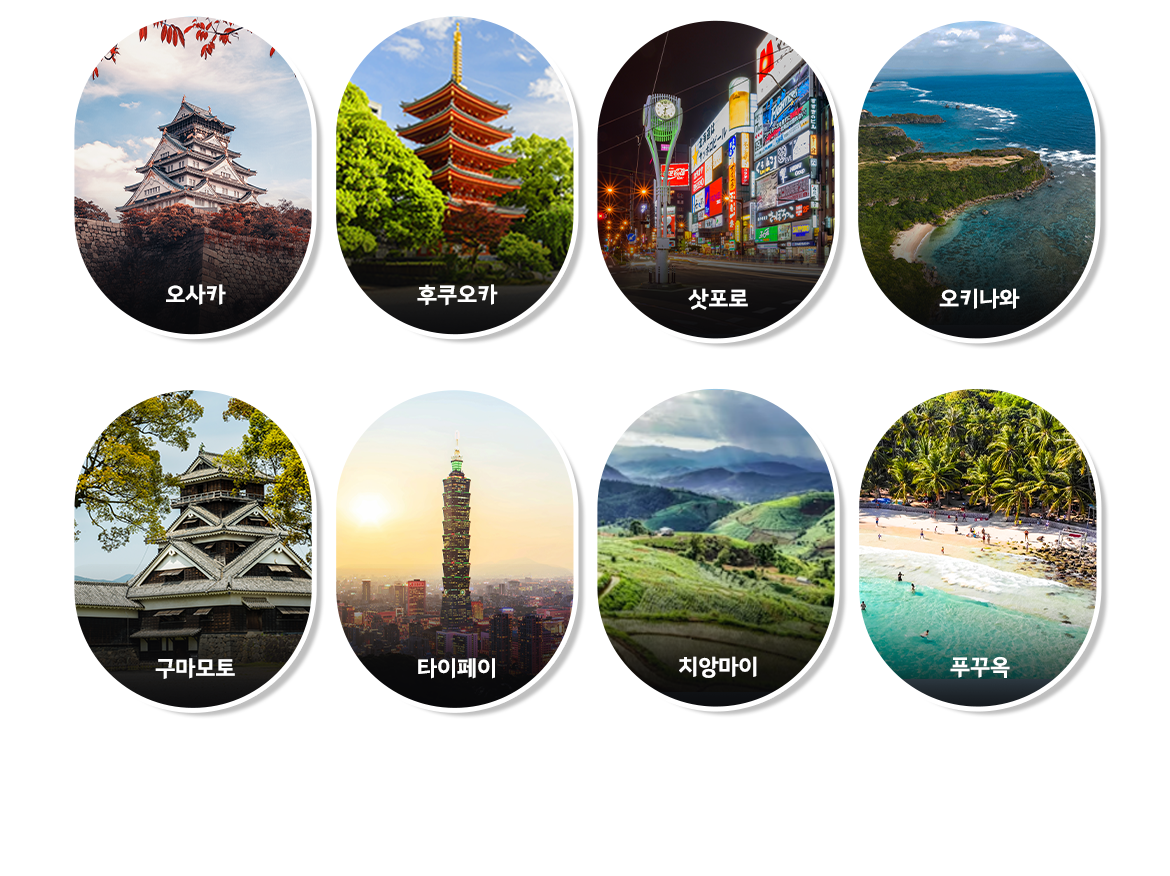The width and height of the screenshot is (1170, 876).
Task: Tap the 삿포로 destination tile
Action: 716,180
